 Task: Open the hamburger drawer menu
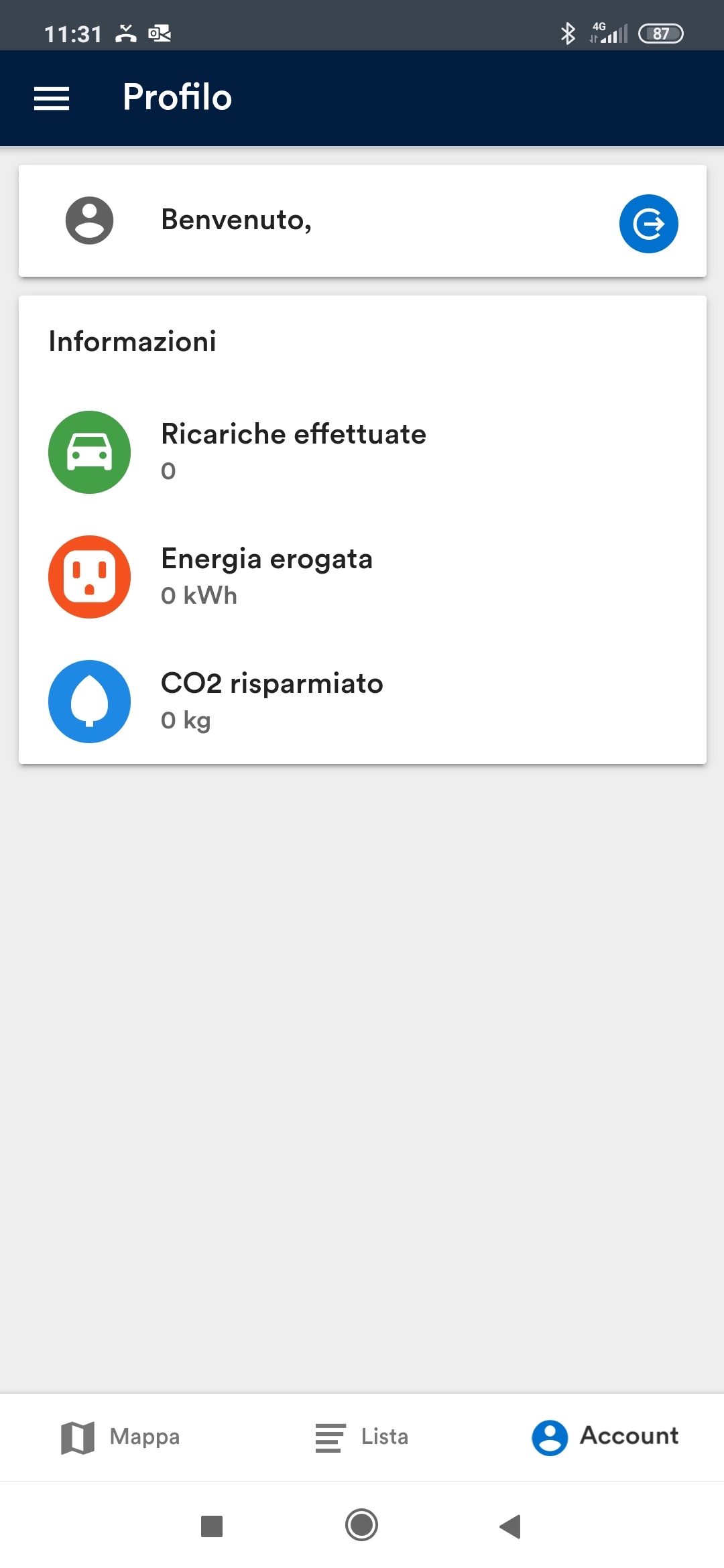point(52,99)
